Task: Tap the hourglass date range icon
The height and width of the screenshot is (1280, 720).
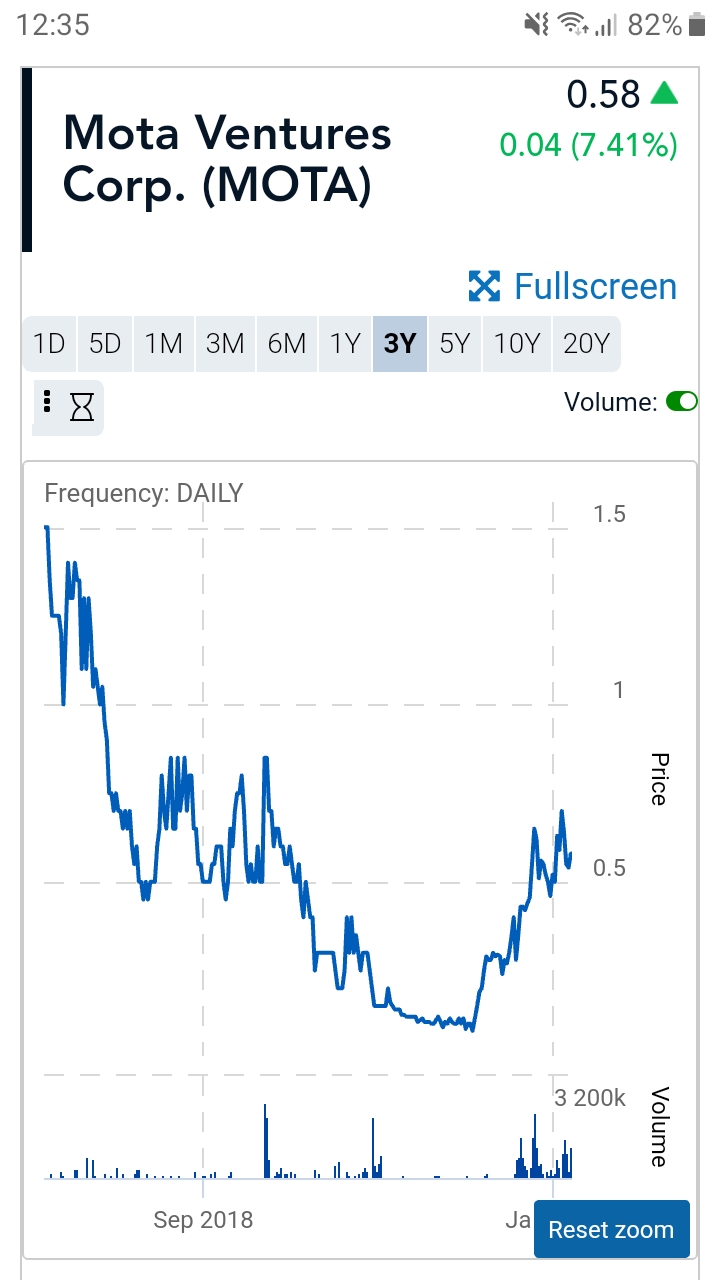Action: tap(82, 407)
